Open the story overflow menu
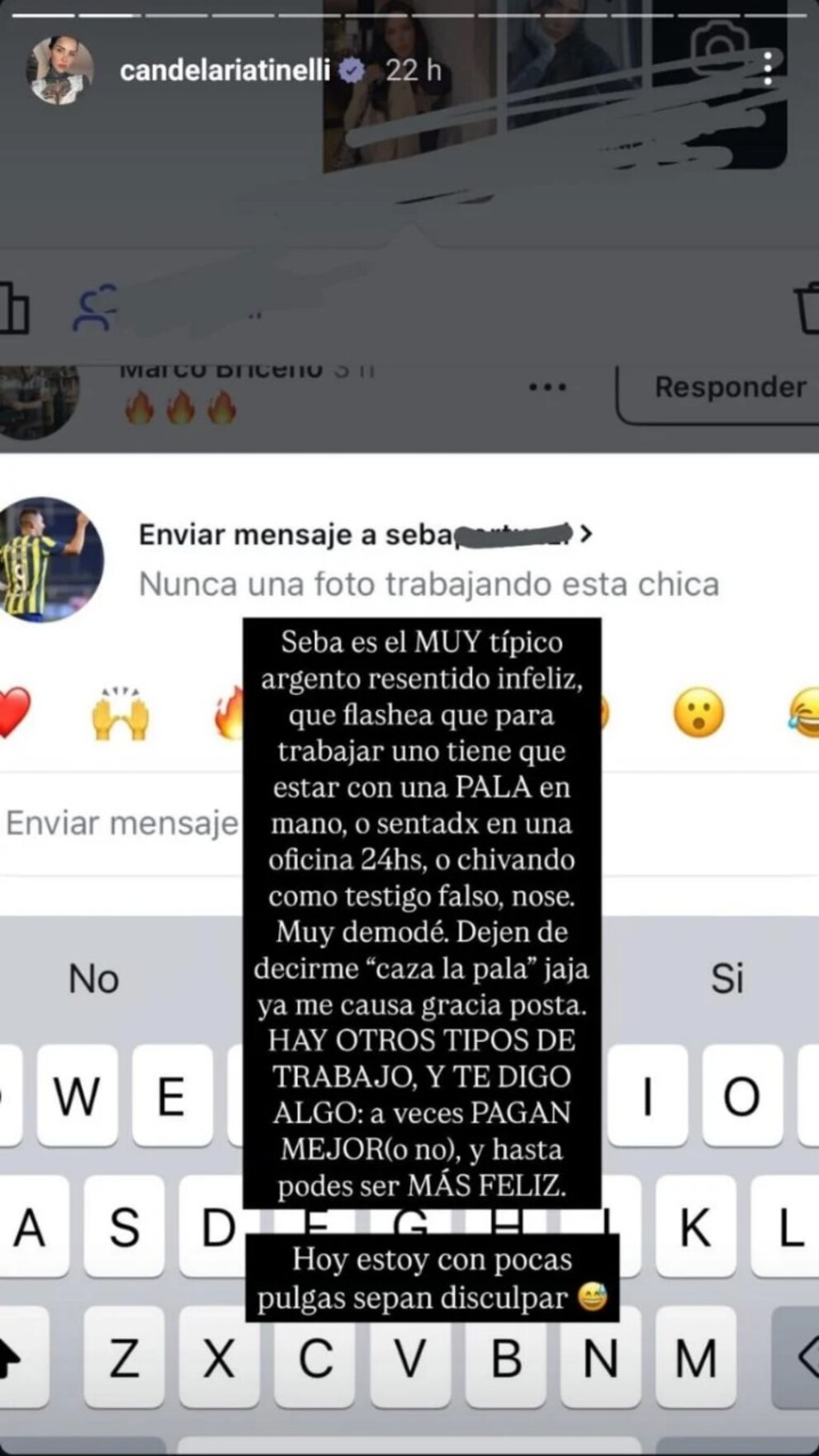 pos(768,69)
